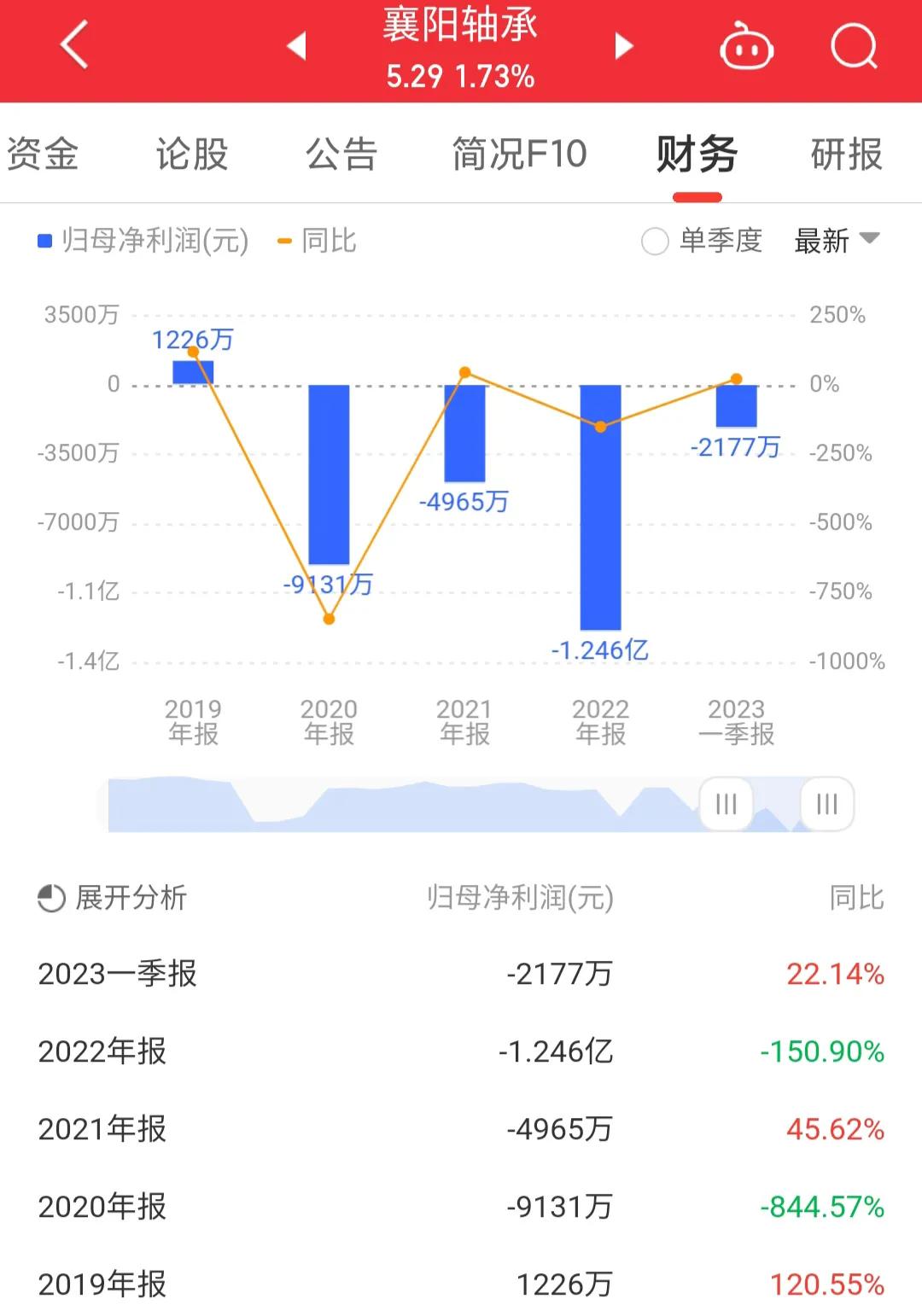Click the left handle icon on the range selector
This screenshot has height=1316, width=922.
point(725,803)
